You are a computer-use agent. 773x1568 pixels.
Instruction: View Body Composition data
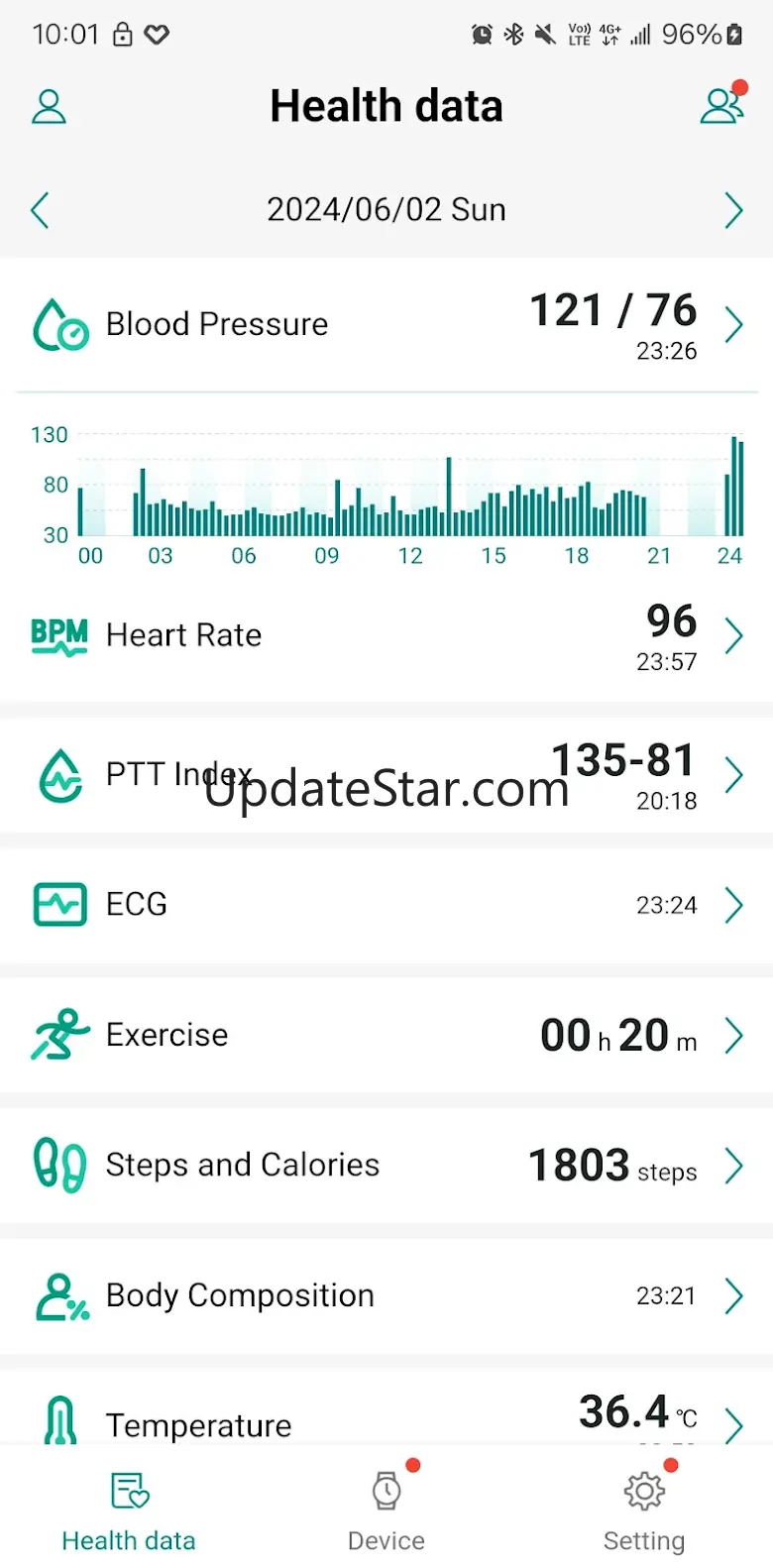(386, 1295)
